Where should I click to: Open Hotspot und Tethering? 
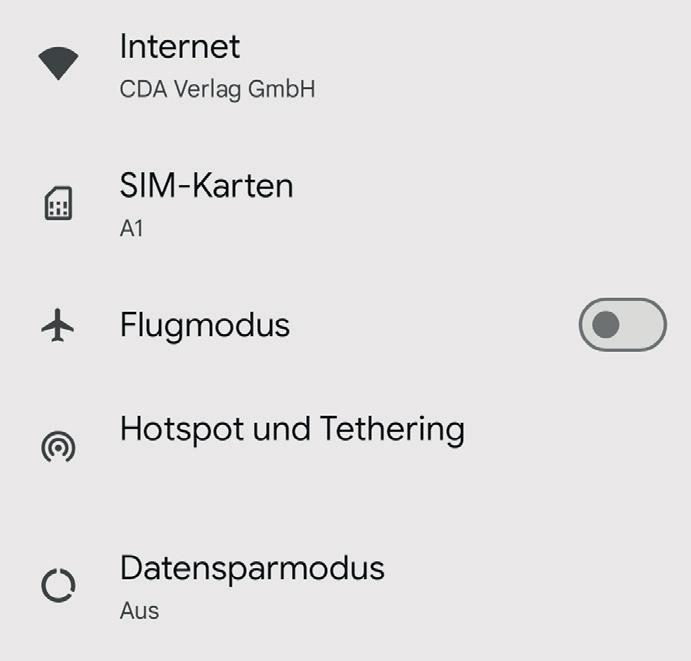click(292, 430)
